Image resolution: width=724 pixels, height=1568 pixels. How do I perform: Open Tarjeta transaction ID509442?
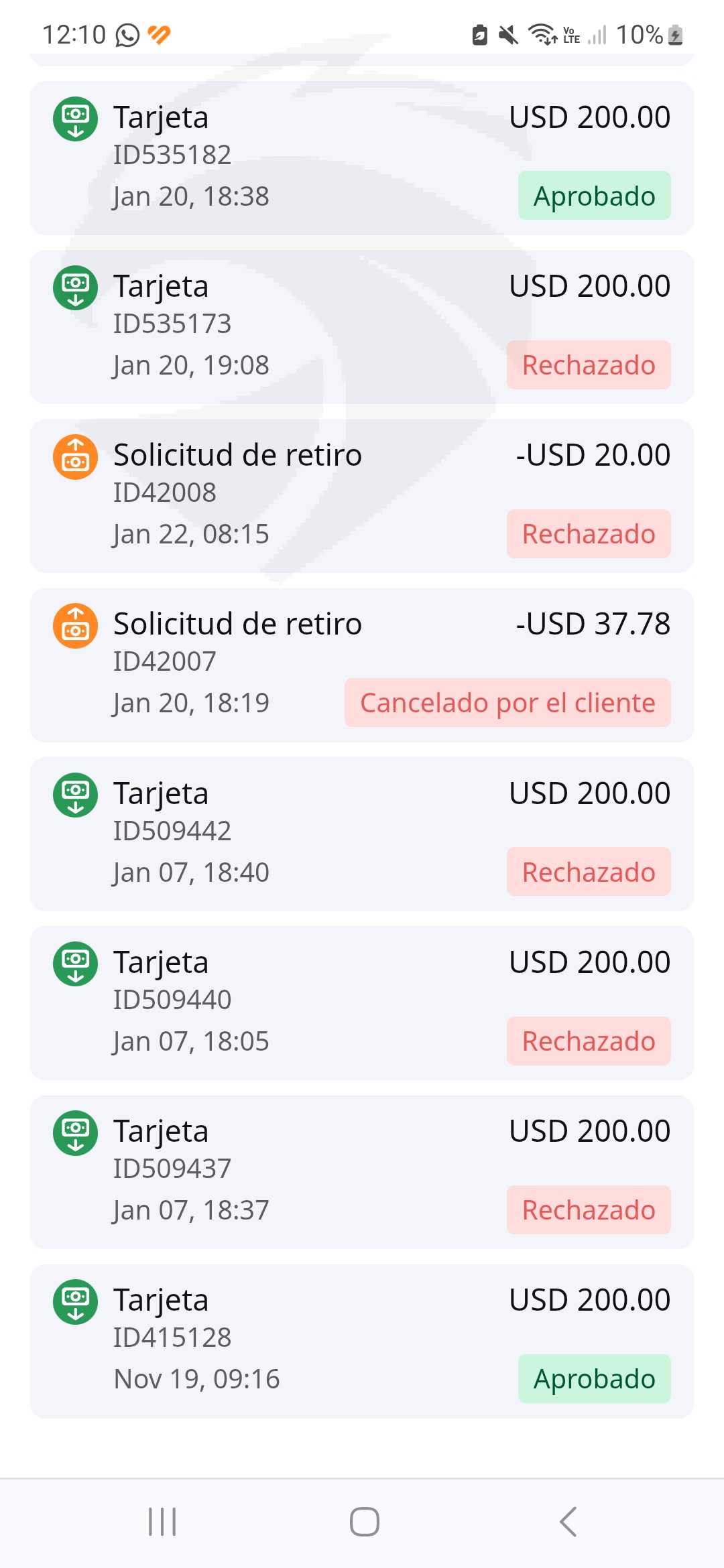tap(362, 834)
